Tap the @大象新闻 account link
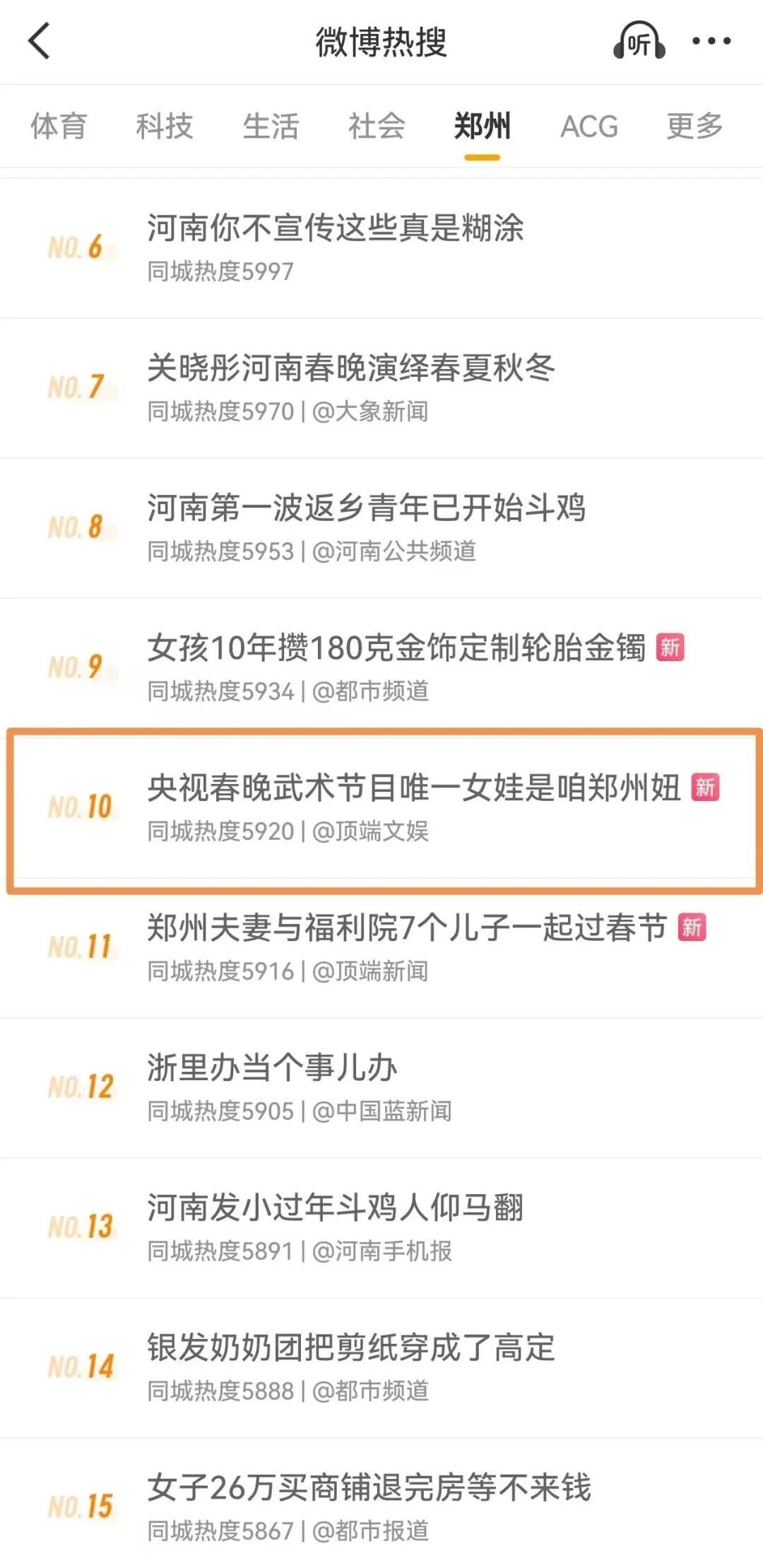The width and height of the screenshot is (763, 1568). (374, 410)
